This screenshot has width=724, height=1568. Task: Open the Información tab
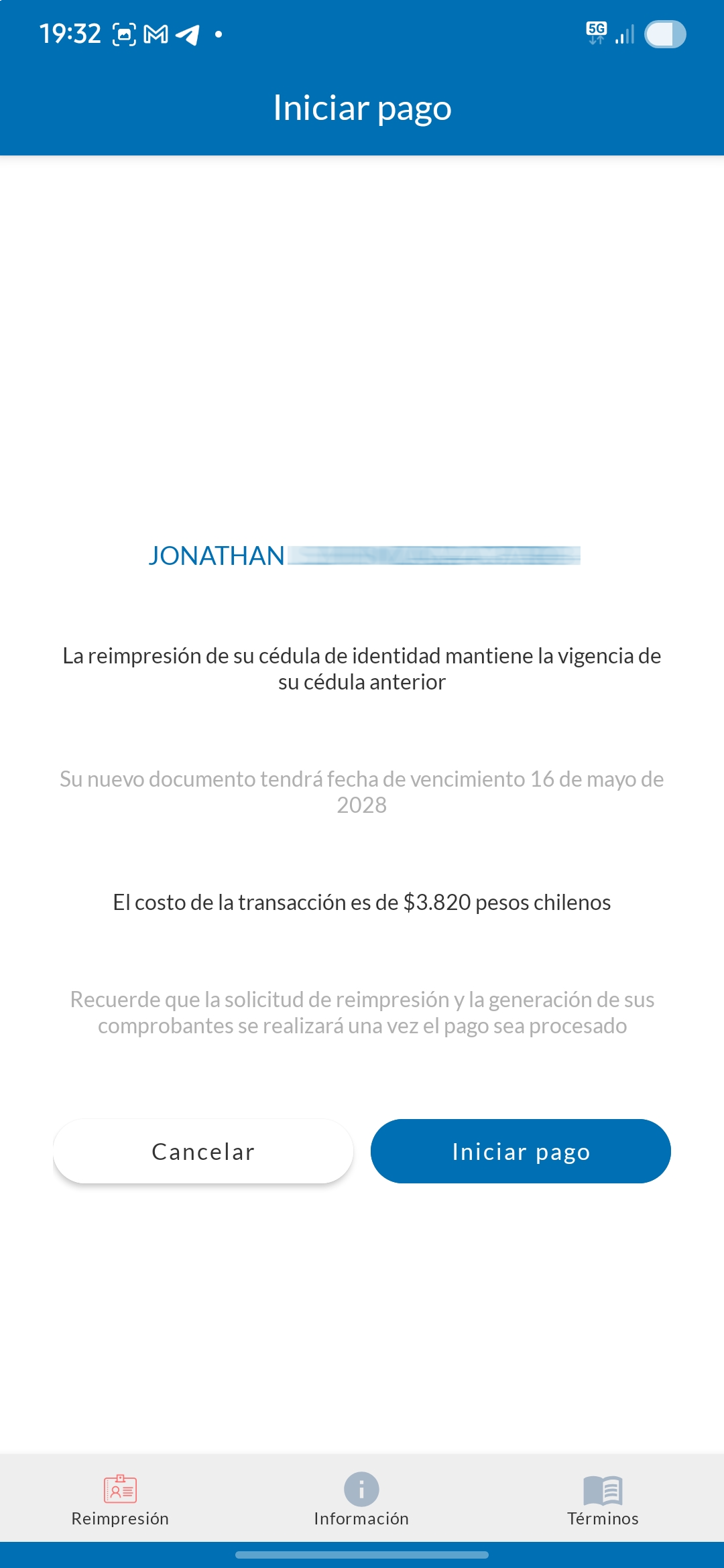click(x=361, y=1500)
